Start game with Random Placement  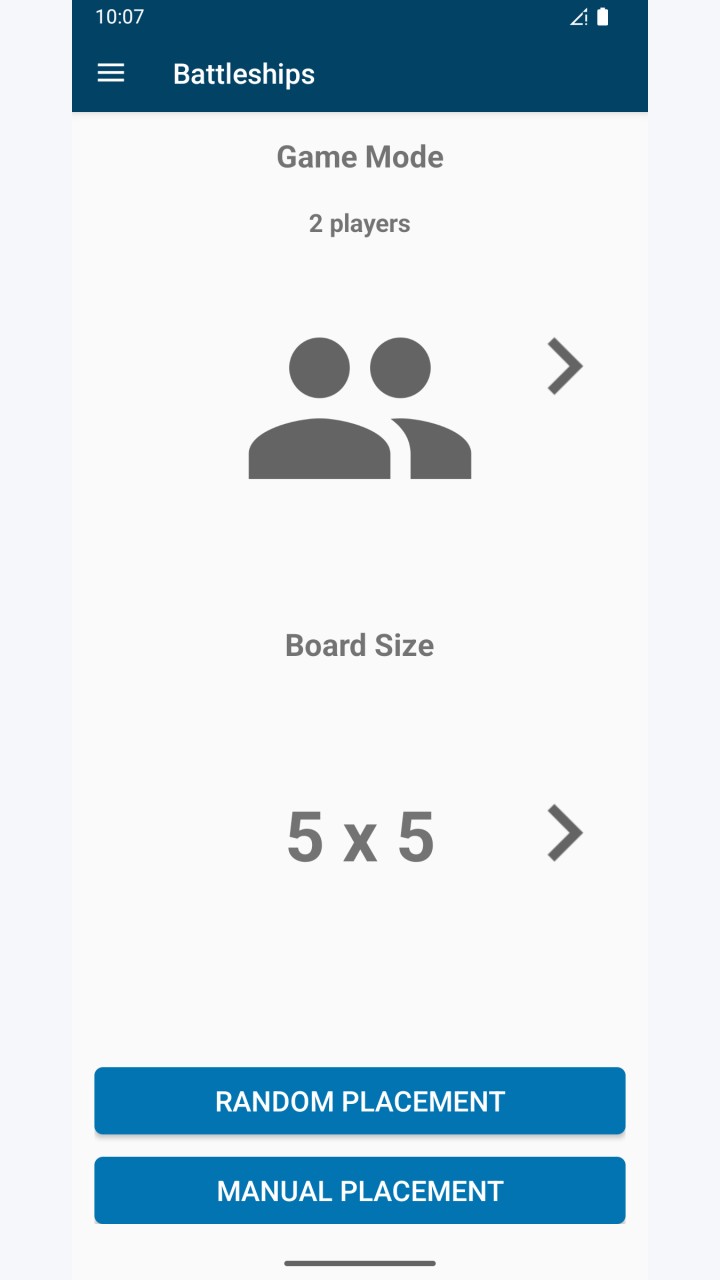pos(360,1101)
